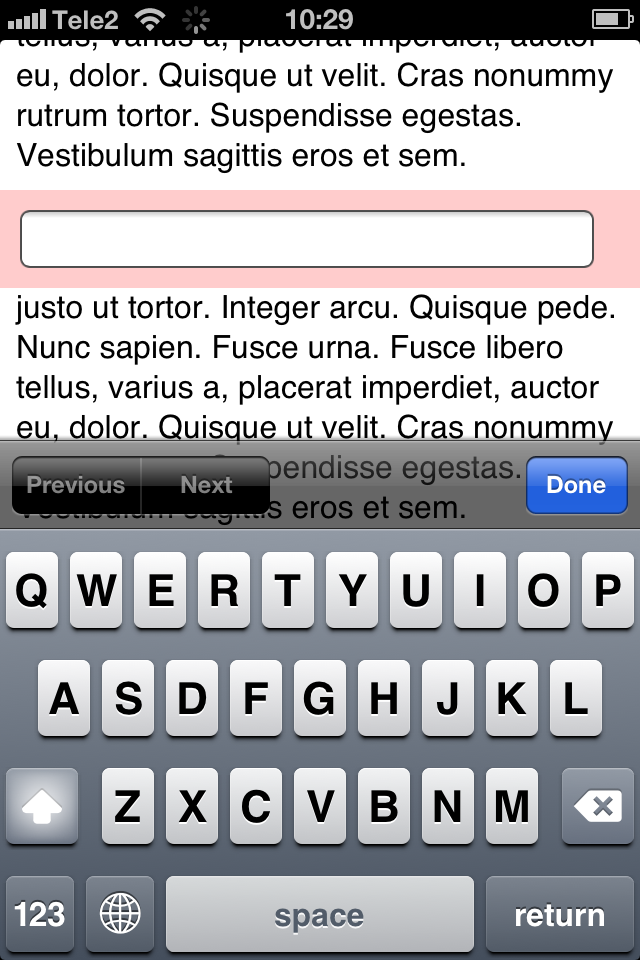Dismiss the keyboard with the Done button
Screen dimensions: 640x960
pyautogui.click(x=576, y=485)
